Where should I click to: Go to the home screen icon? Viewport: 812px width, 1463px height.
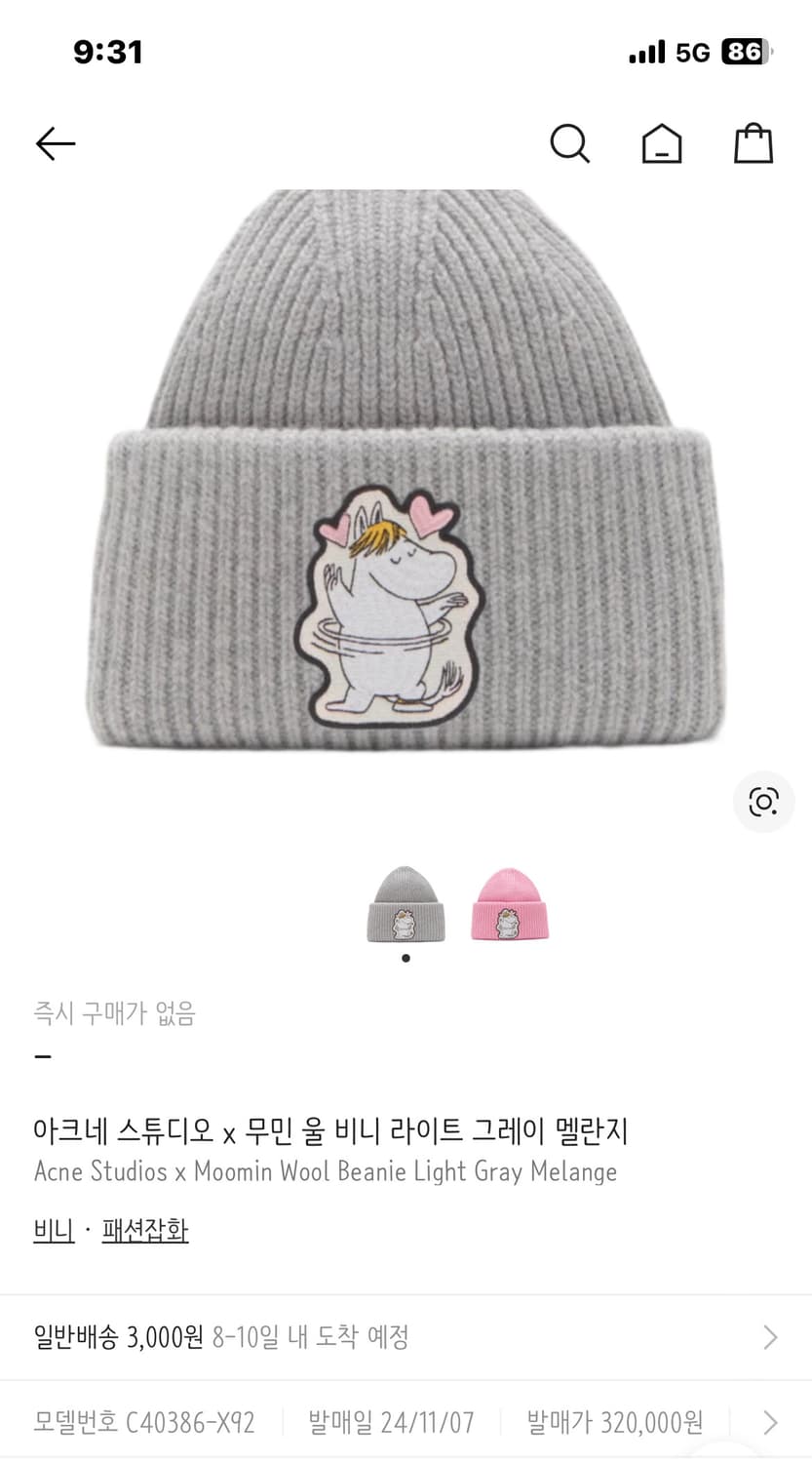[661, 143]
